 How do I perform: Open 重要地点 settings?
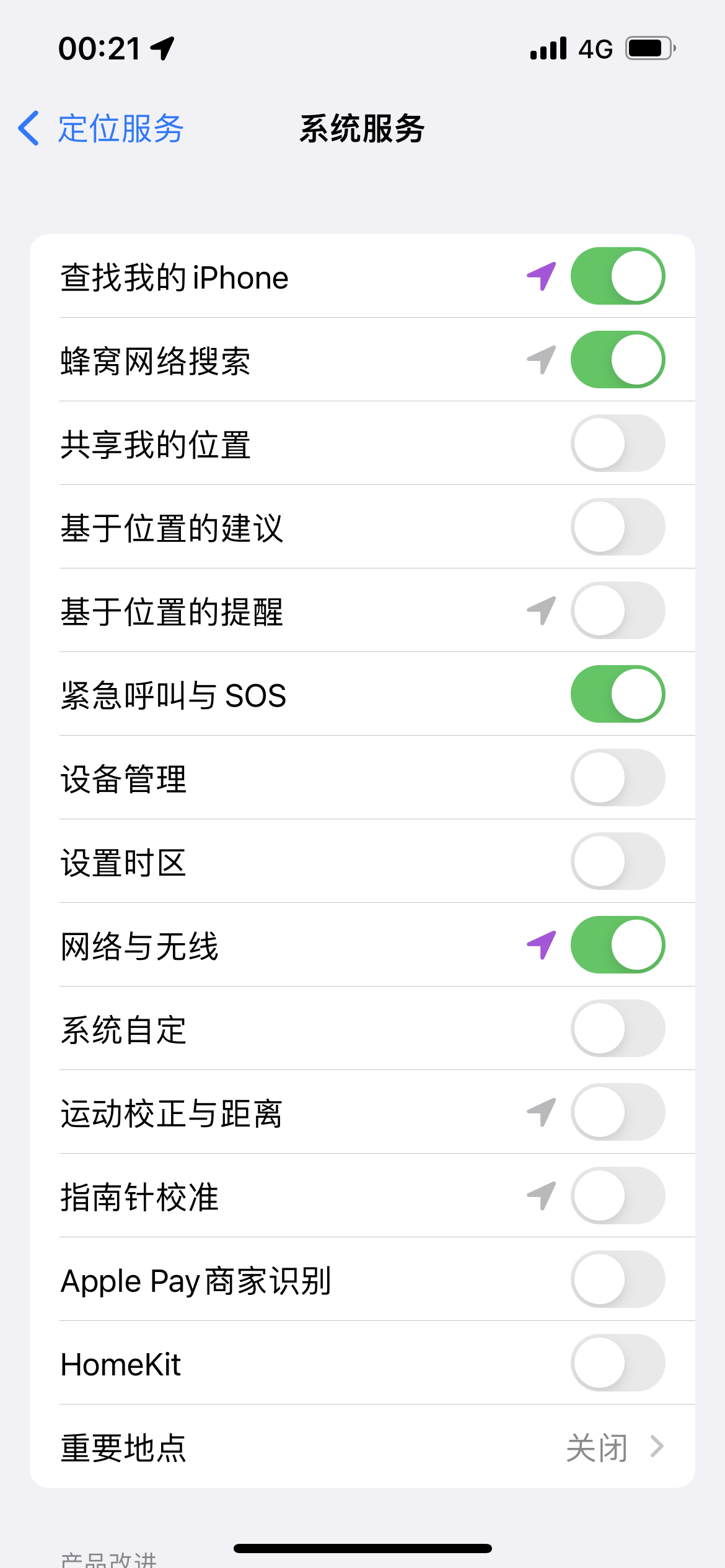(x=362, y=1447)
